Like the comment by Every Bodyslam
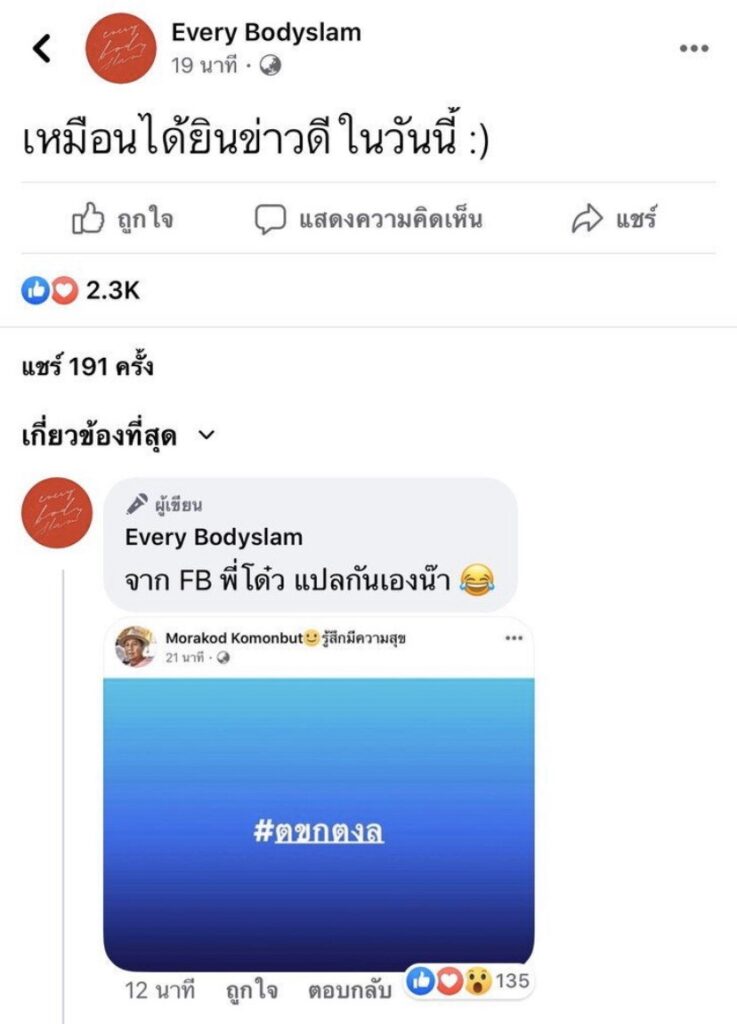Viewport: 737px width, 1024px height. pyautogui.click(x=251, y=991)
